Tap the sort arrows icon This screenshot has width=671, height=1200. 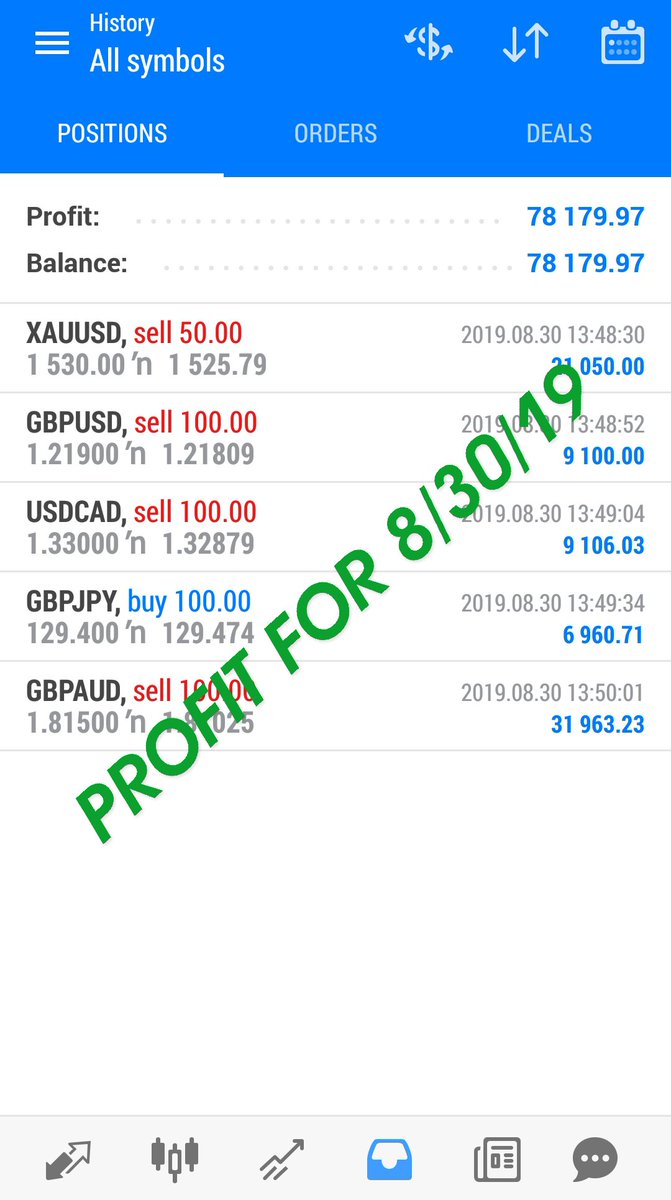click(x=526, y=43)
